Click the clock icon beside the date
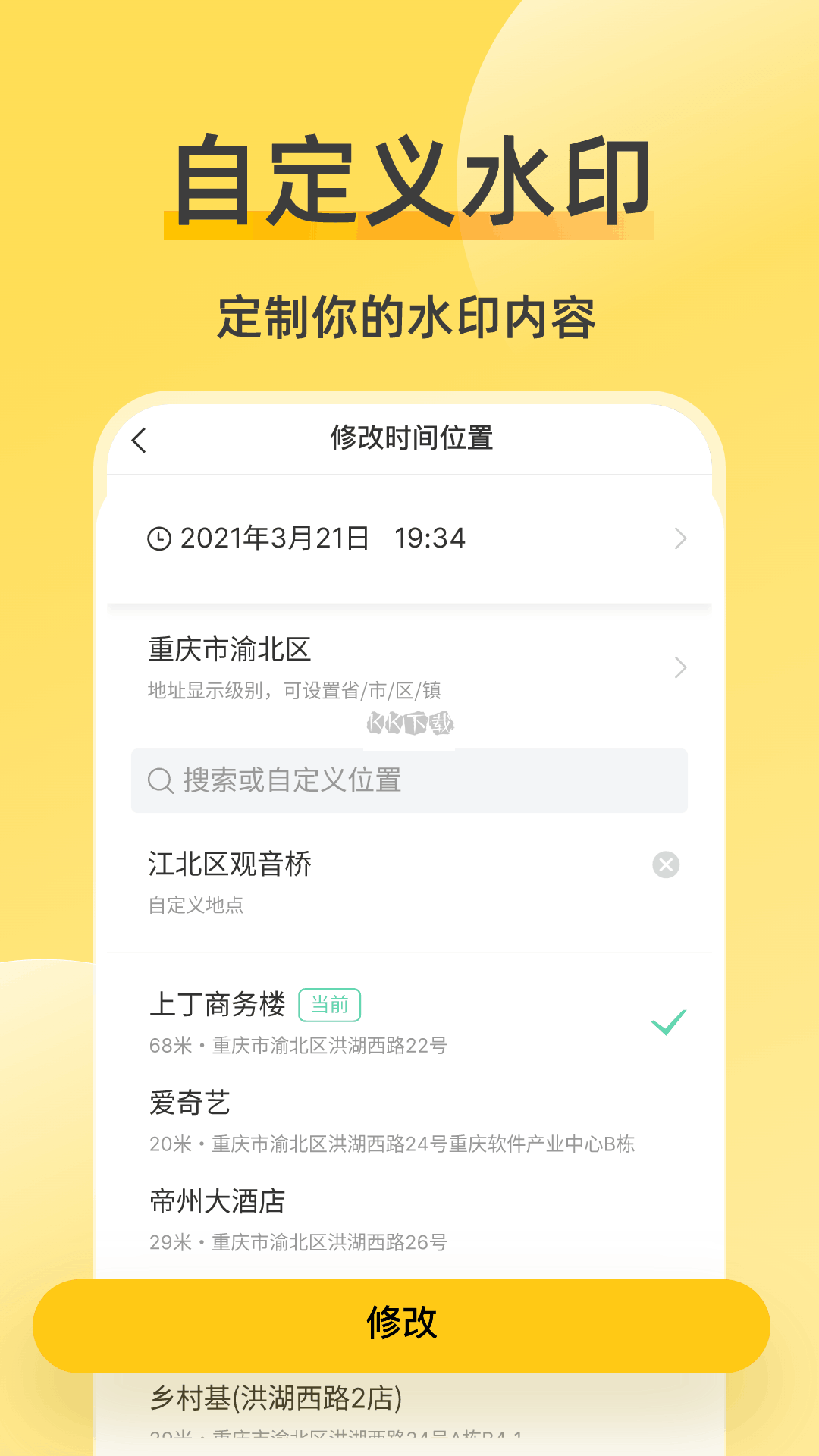Screen dimensions: 819x1456 click(x=158, y=540)
